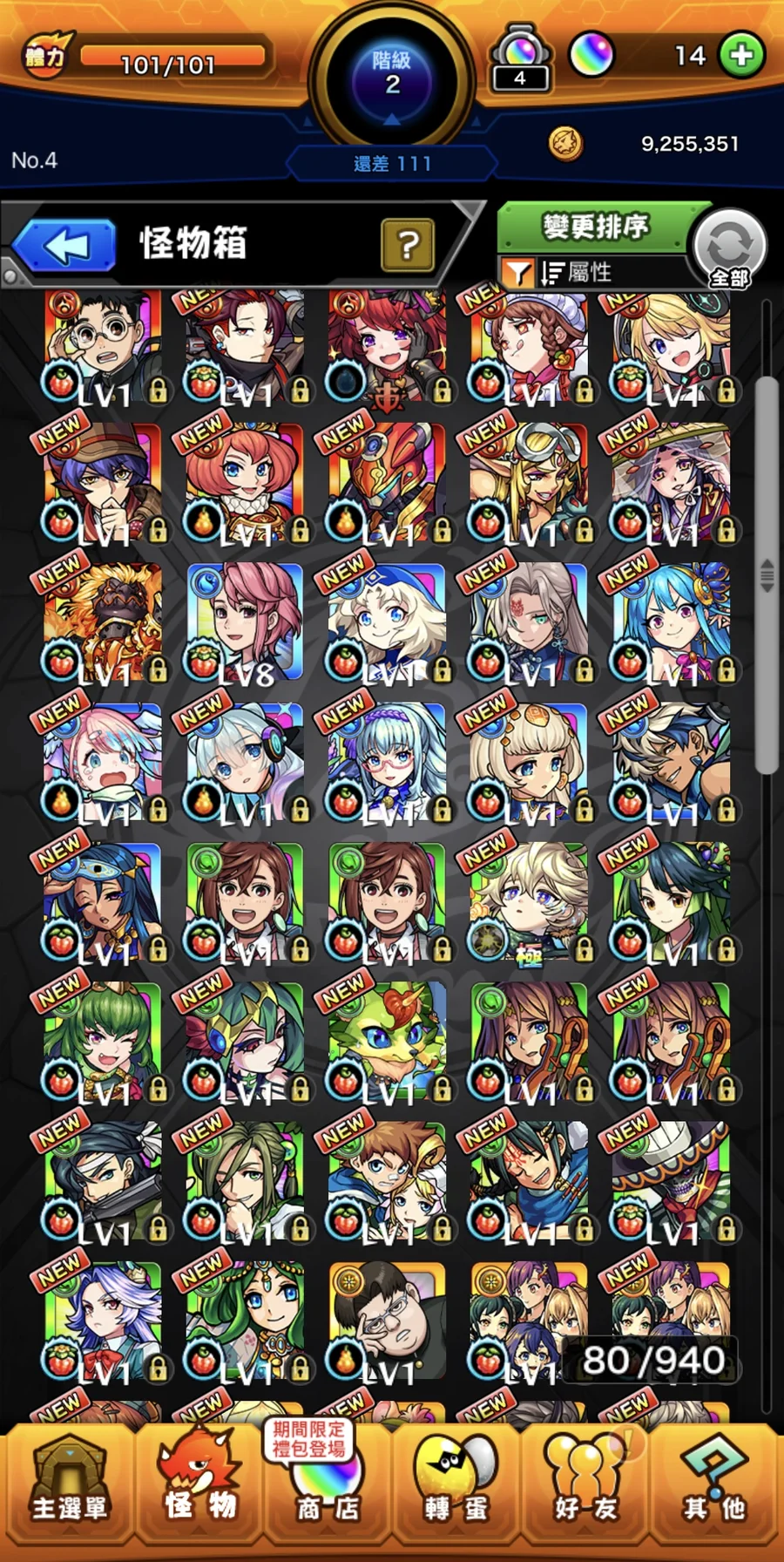Open the skull chef hat monster
This screenshot has width=784, height=1562.
[671, 1181]
